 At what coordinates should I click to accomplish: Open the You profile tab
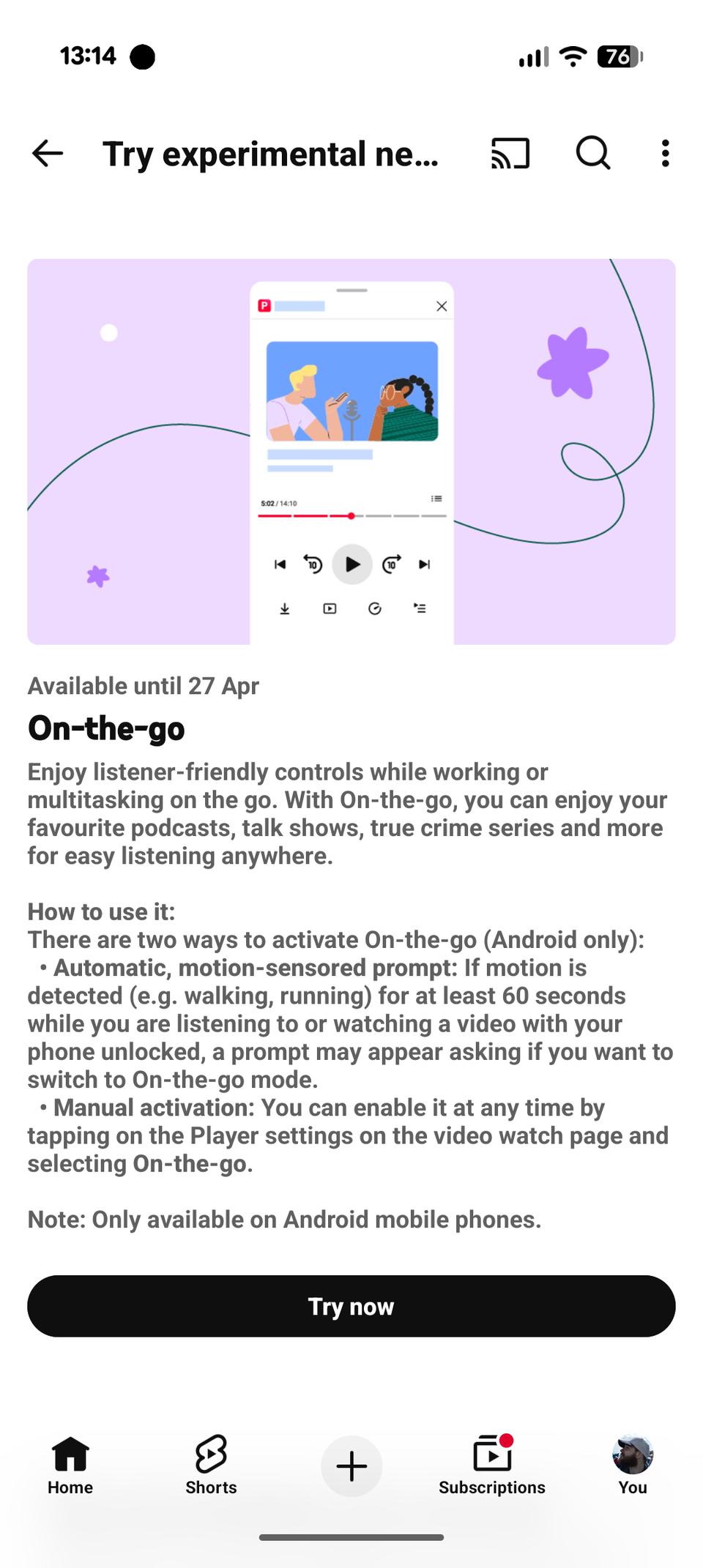click(633, 1465)
